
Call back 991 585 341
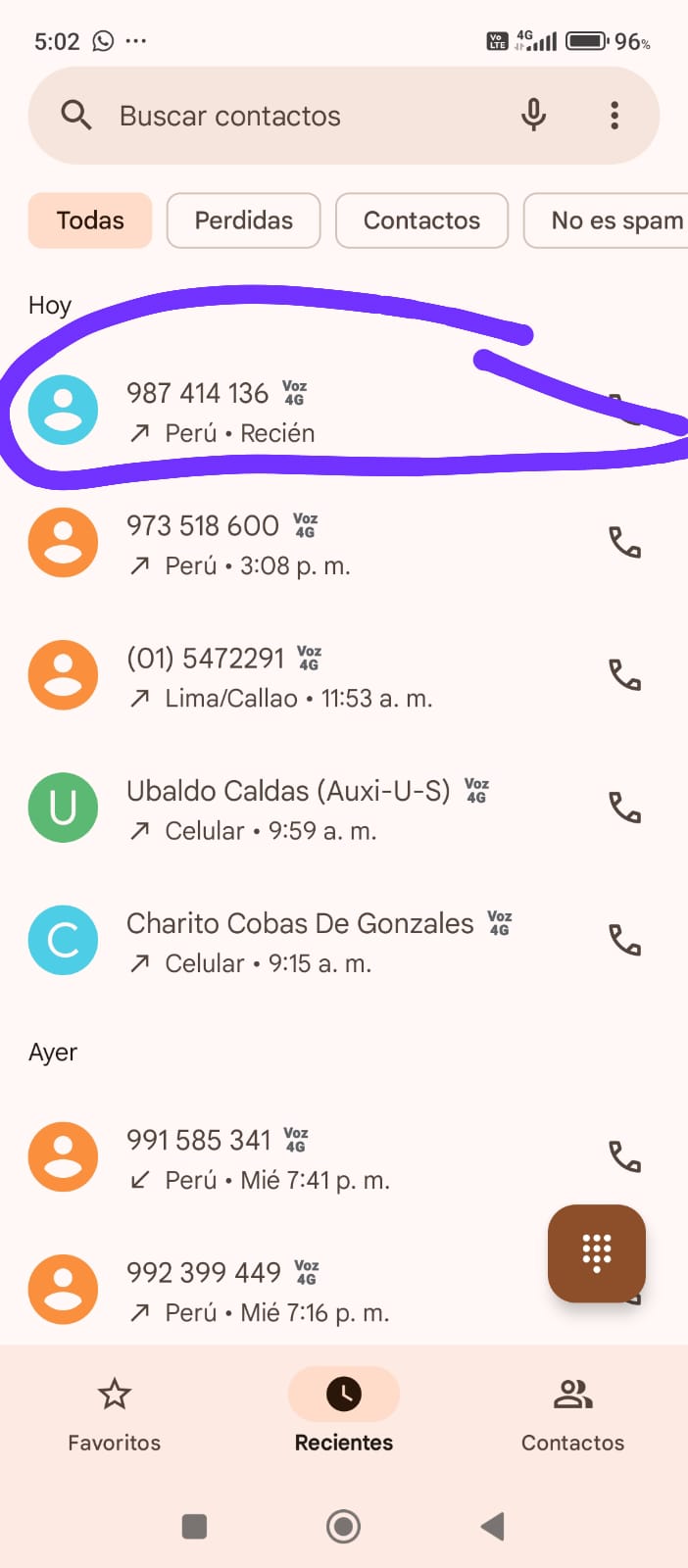(624, 1156)
